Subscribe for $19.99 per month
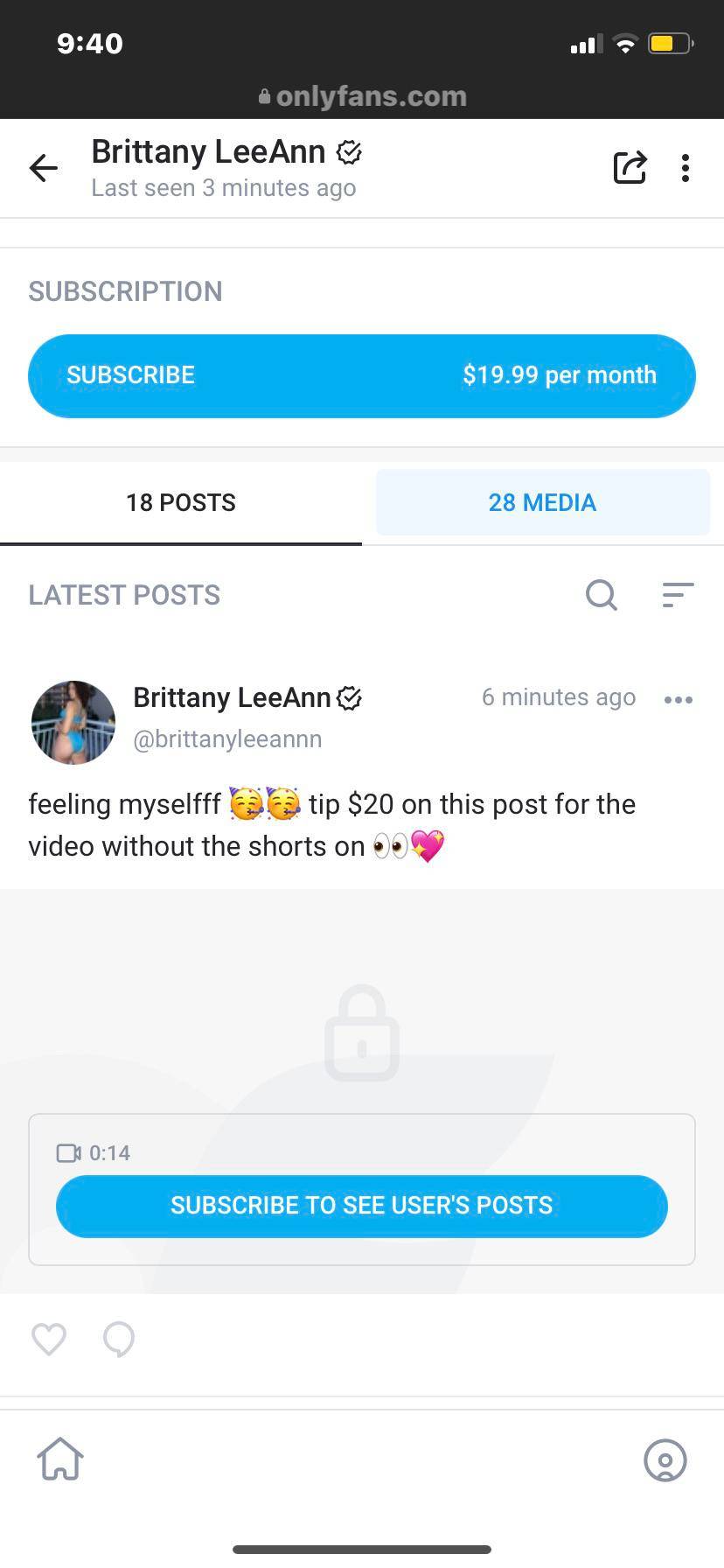This screenshot has height=1568, width=724. [362, 375]
